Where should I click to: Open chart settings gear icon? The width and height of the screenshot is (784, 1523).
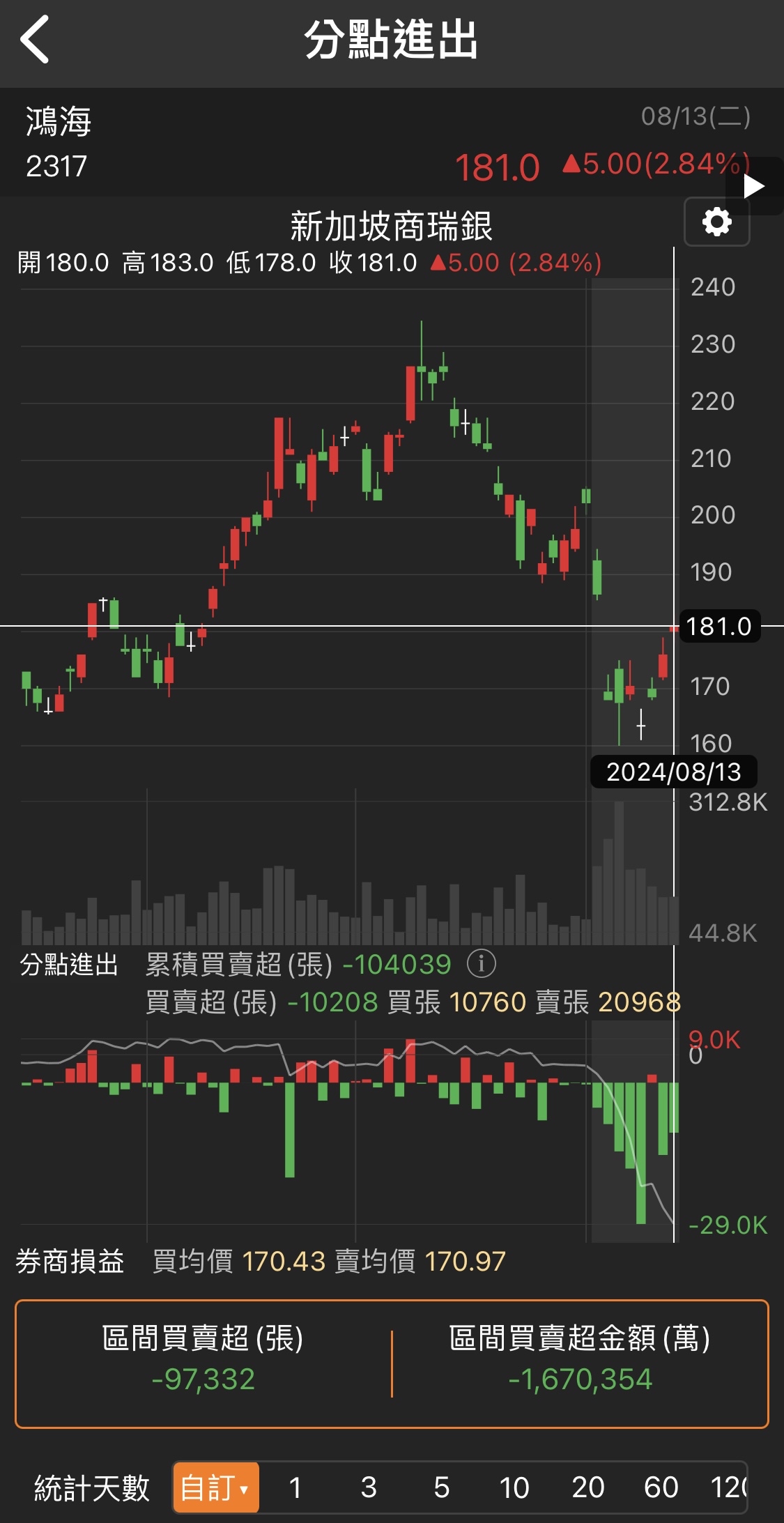716,222
